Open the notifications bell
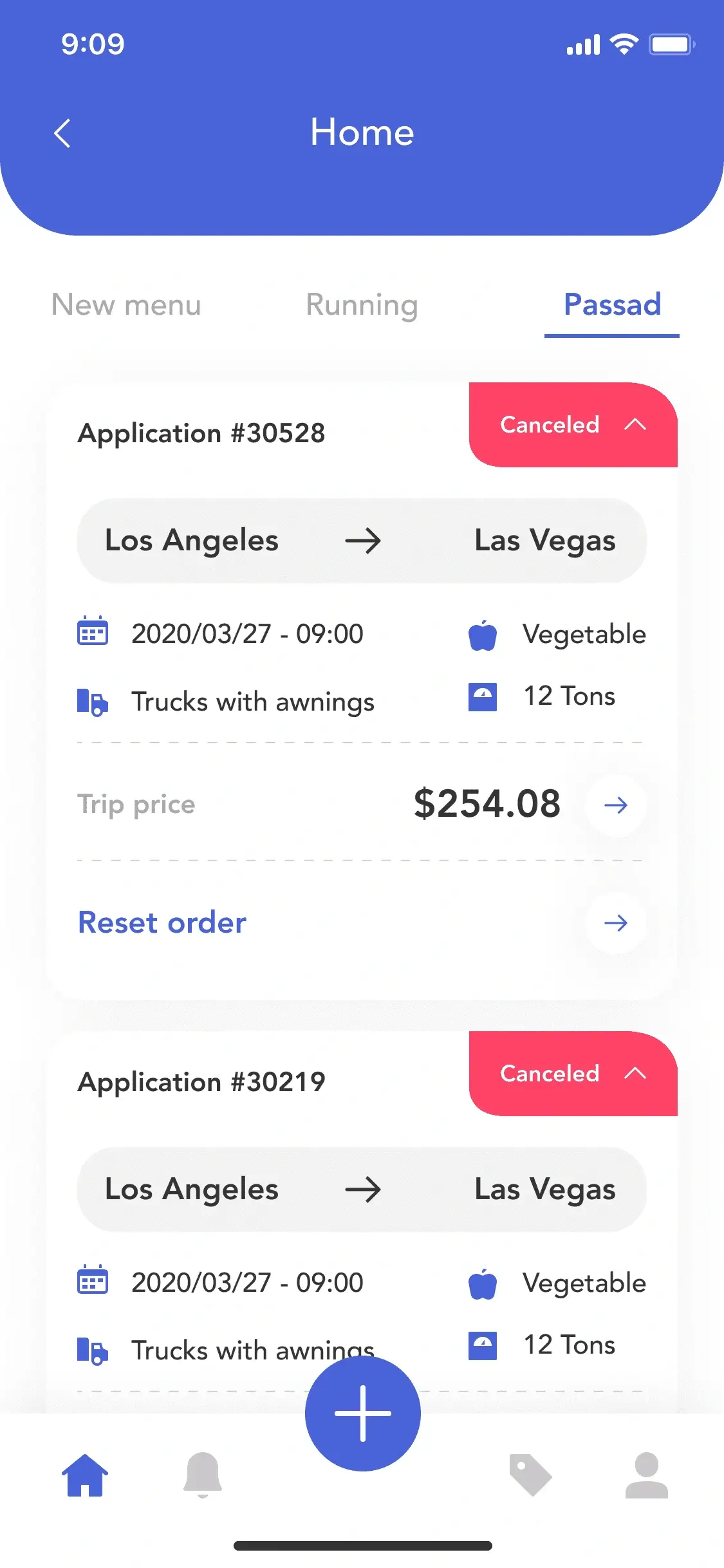Viewport: 724px width, 1568px height. pos(203,1475)
